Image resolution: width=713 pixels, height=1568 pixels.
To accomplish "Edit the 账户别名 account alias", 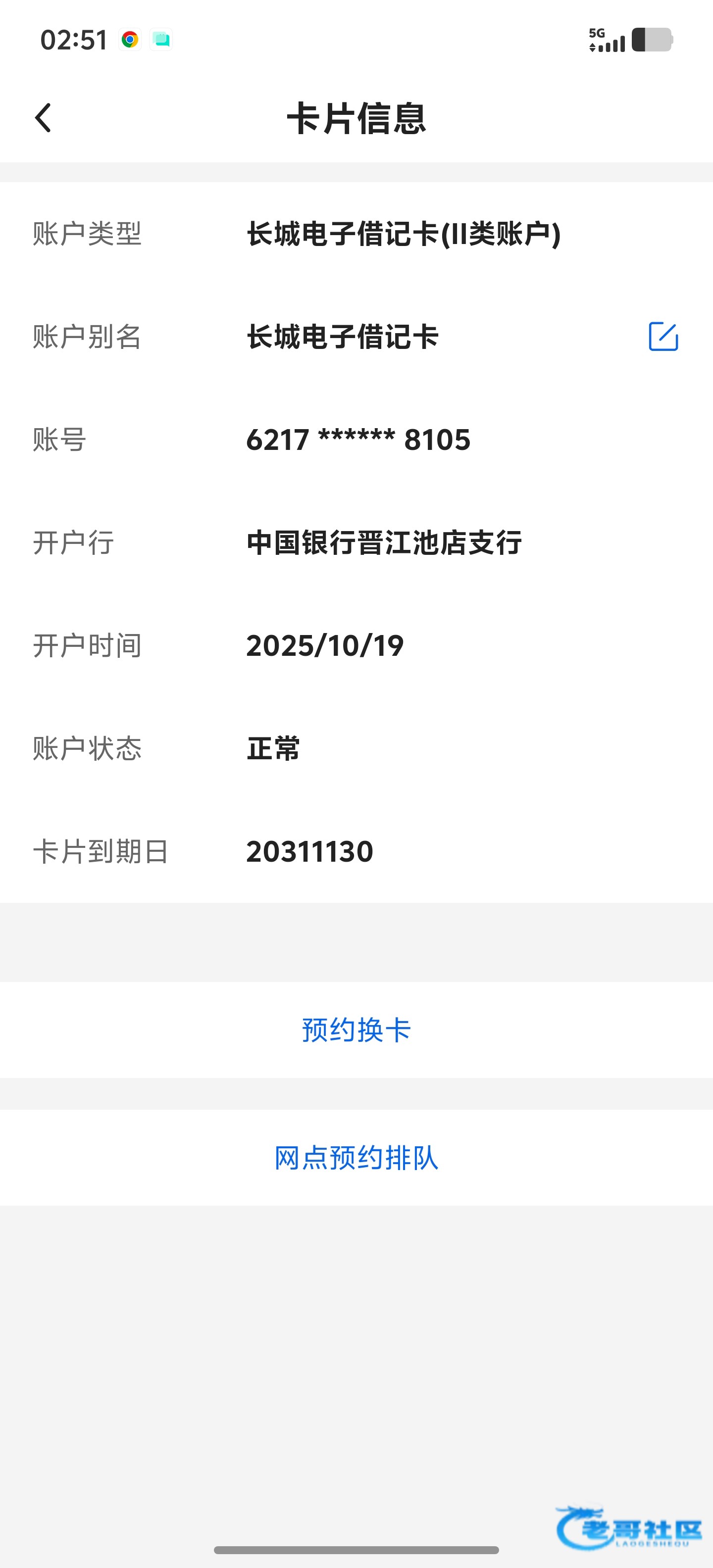I will pyautogui.click(x=663, y=337).
